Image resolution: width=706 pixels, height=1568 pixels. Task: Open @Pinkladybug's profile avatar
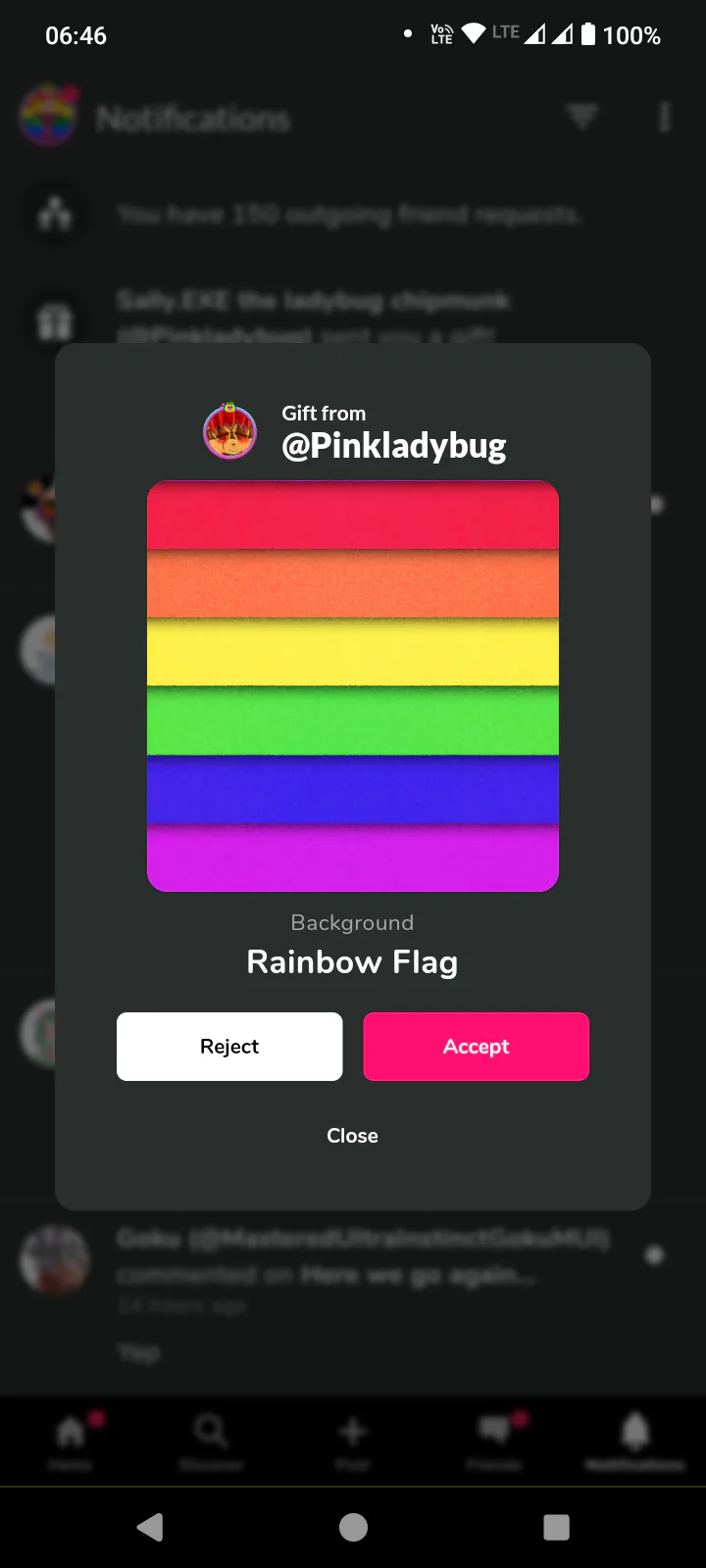click(229, 431)
